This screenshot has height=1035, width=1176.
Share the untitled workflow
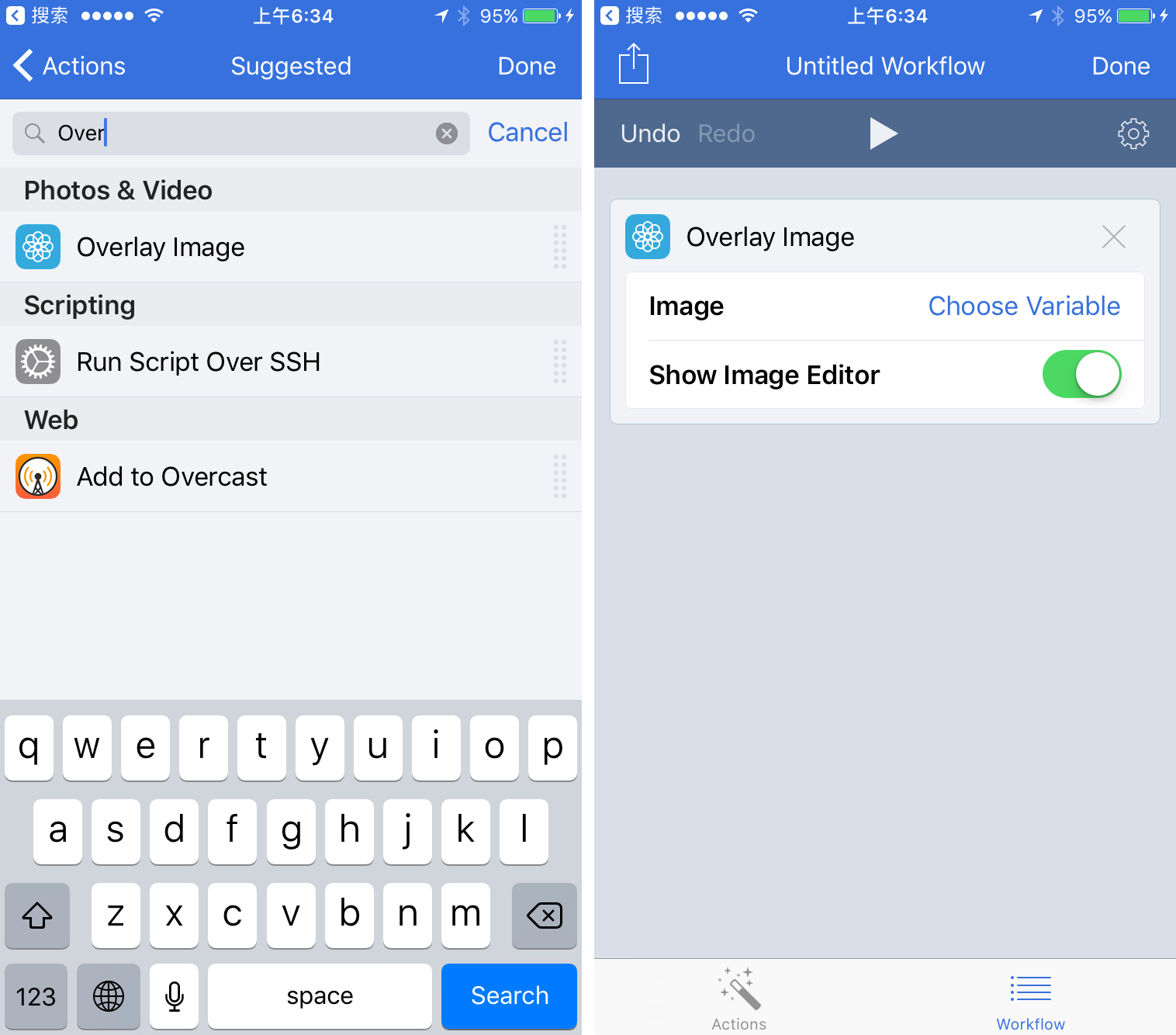[x=633, y=64]
